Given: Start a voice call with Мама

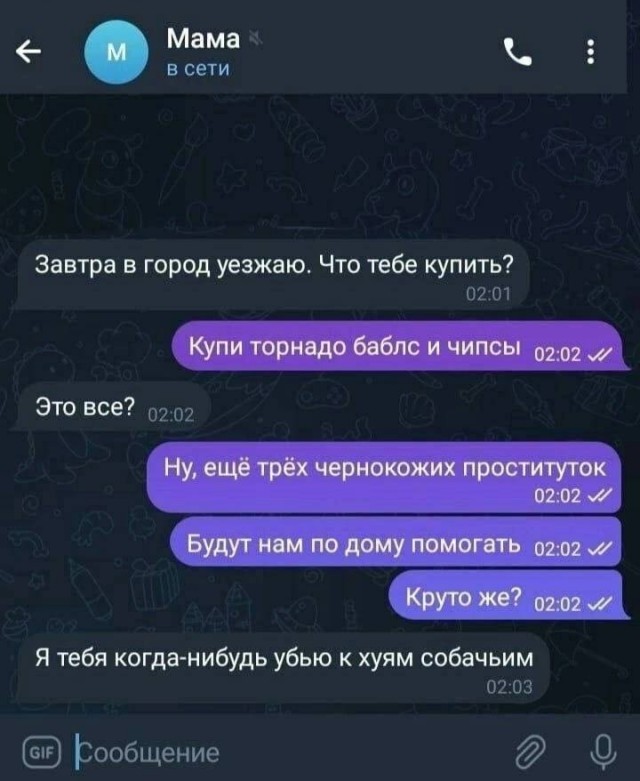Looking at the screenshot, I should coord(518,51).
